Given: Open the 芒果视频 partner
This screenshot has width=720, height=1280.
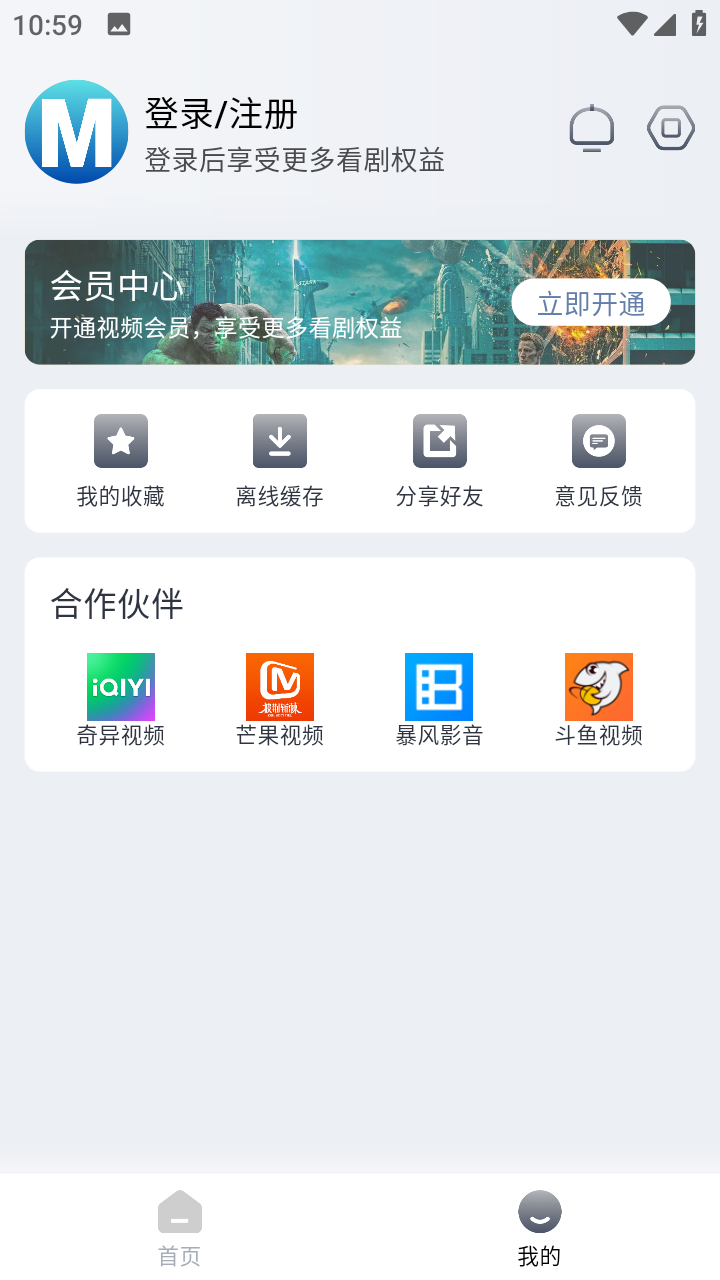Looking at the screenshot, I should (280, 700).
